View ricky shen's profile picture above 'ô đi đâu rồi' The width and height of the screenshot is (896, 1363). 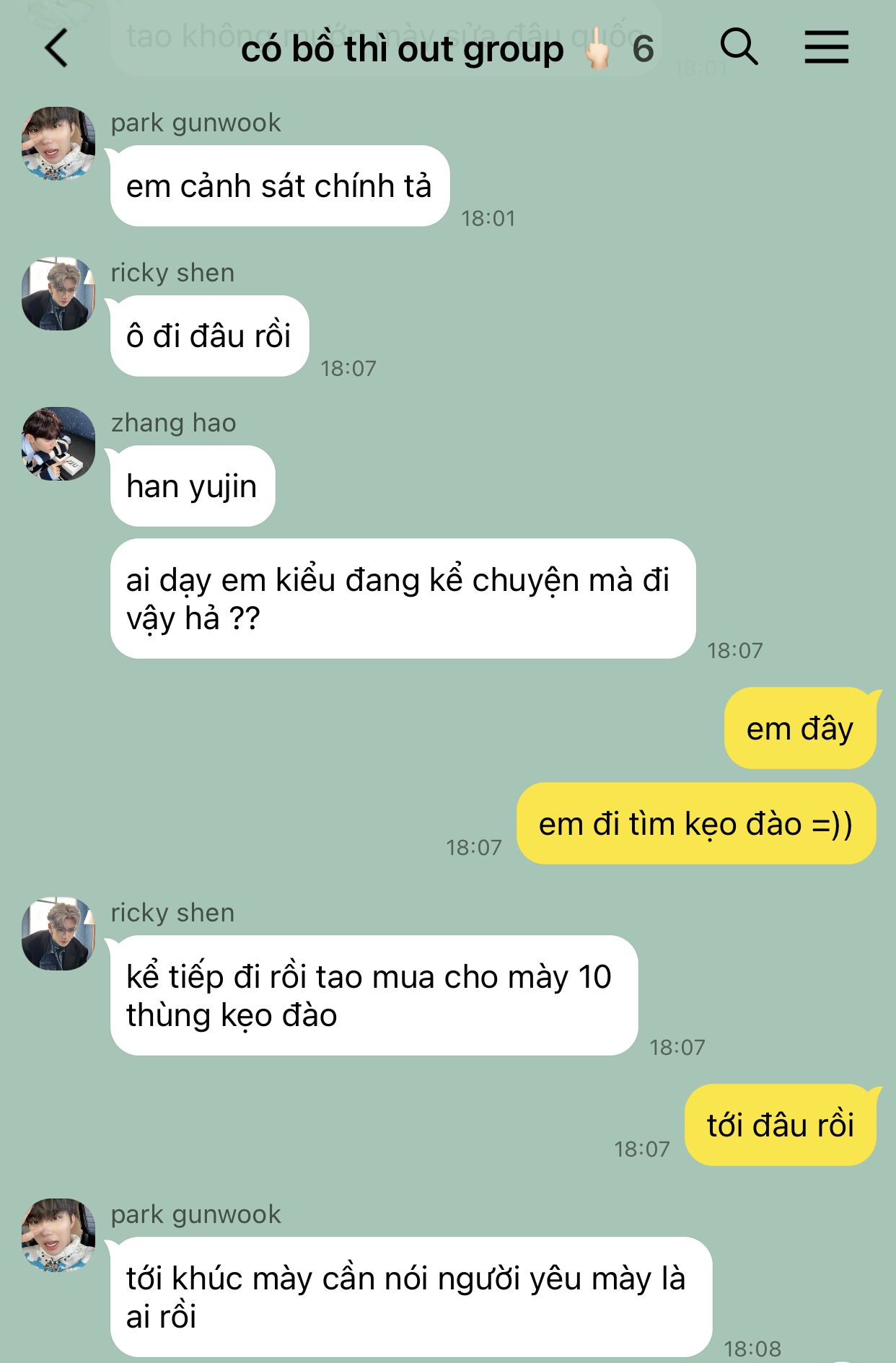(x=58, y=294)
